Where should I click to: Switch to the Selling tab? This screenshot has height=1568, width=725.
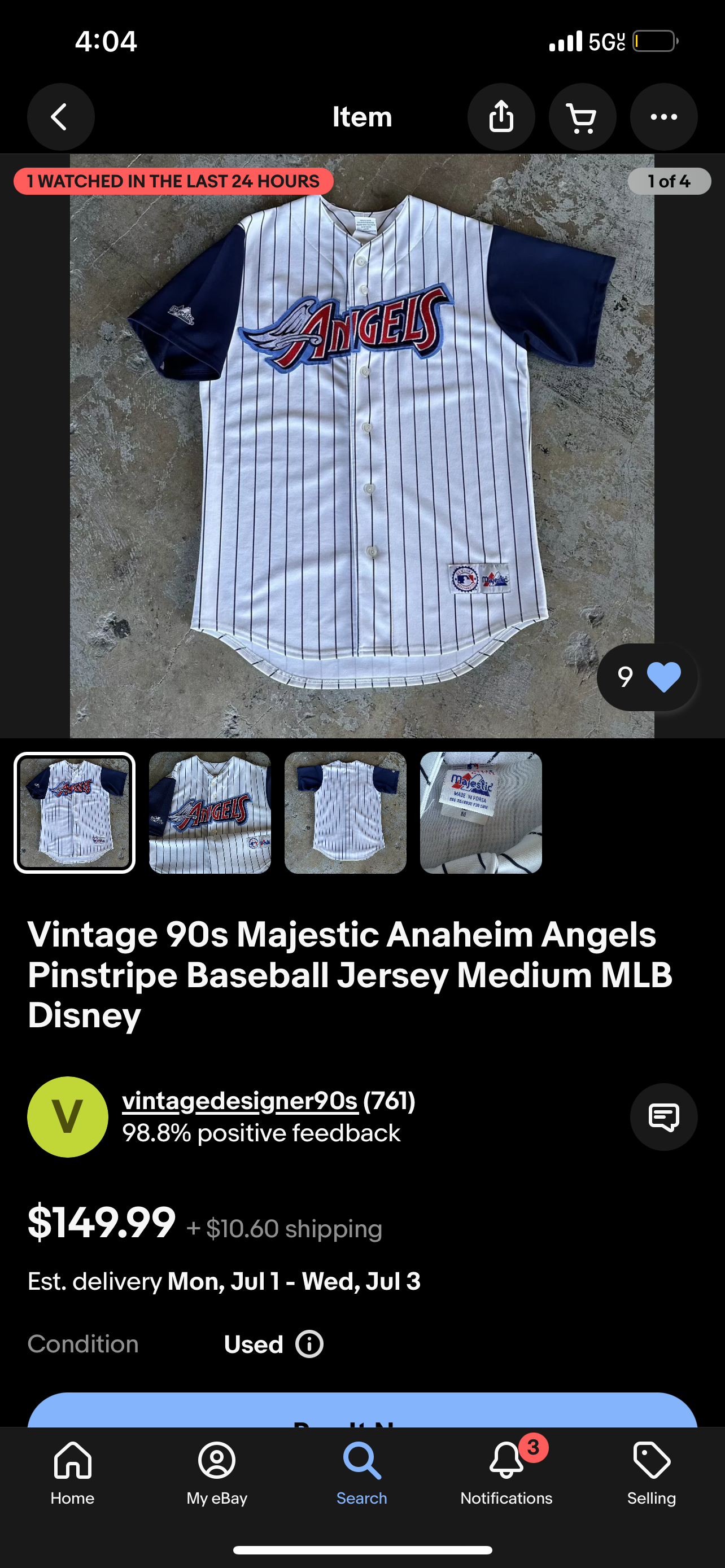652,1473
